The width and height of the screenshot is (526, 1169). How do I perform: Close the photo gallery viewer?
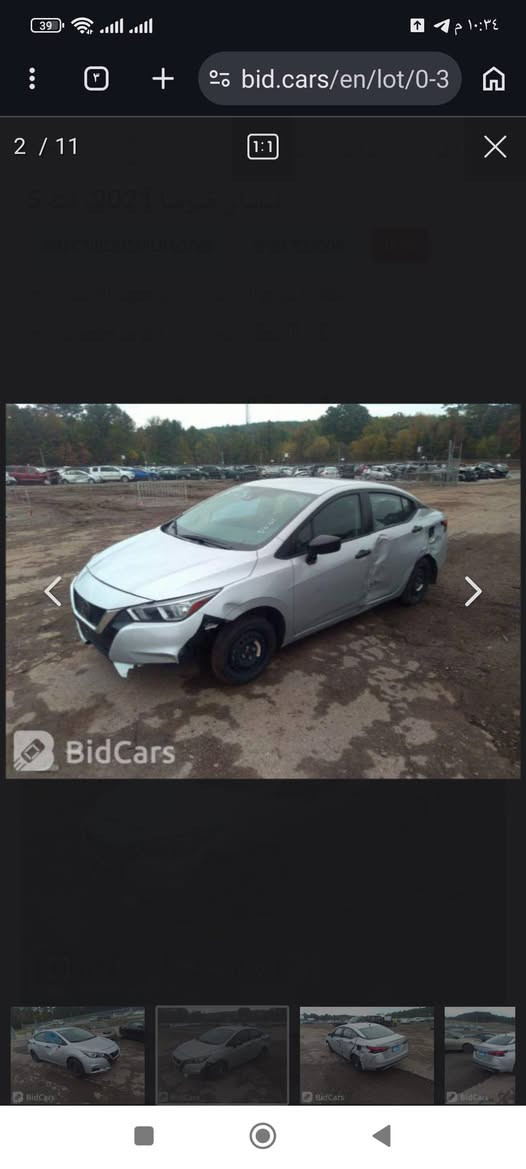pyautogui.click(x=495, y=147)
